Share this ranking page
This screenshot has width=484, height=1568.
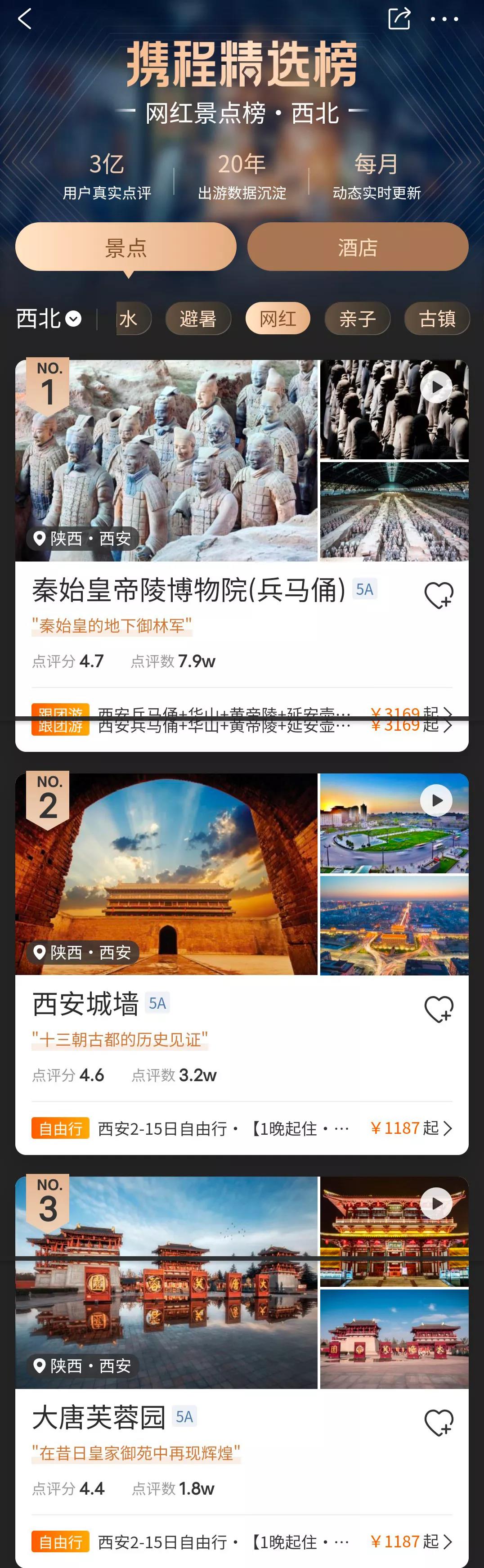399,19
